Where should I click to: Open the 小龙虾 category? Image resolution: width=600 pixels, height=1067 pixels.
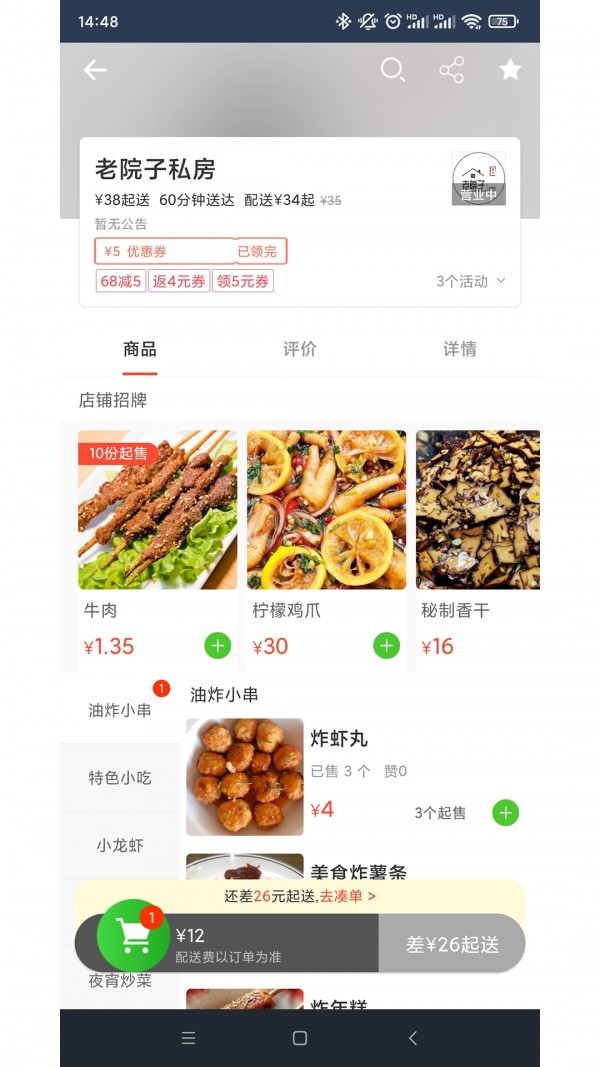120,845
